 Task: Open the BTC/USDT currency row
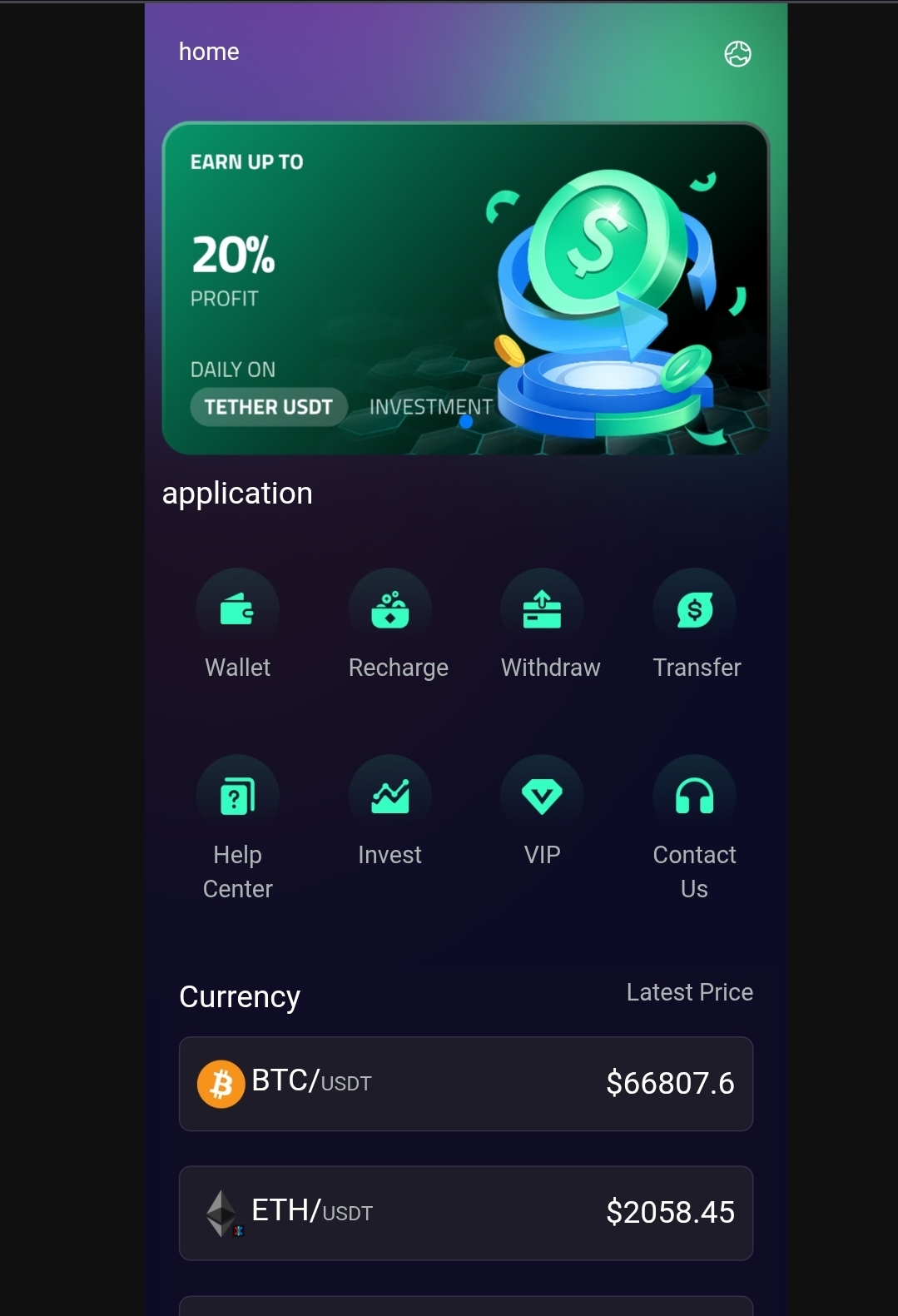pyautogui.click(x=465, y=1083)
